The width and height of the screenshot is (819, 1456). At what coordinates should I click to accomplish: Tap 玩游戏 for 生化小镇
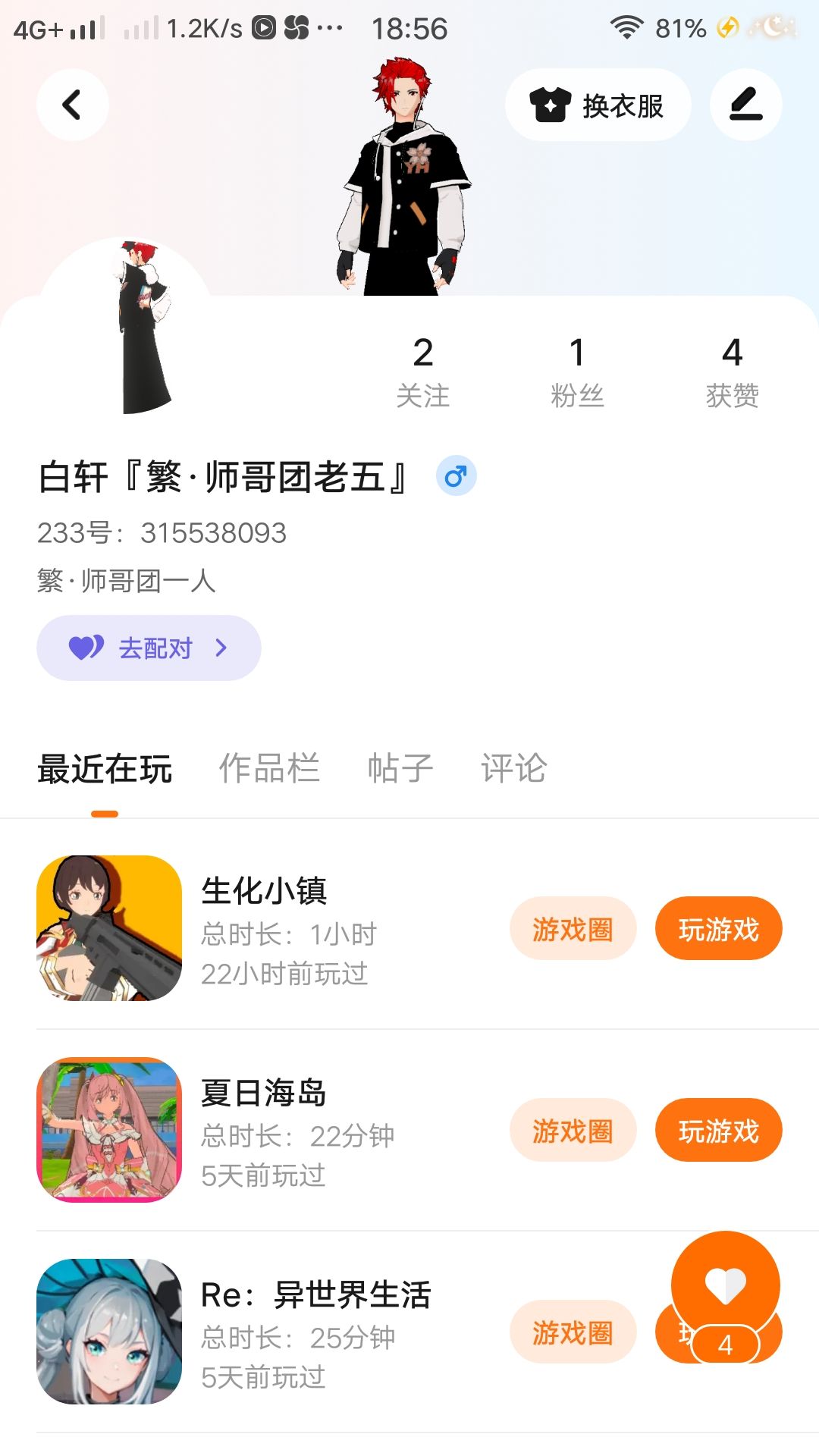(x=718, y=929)
